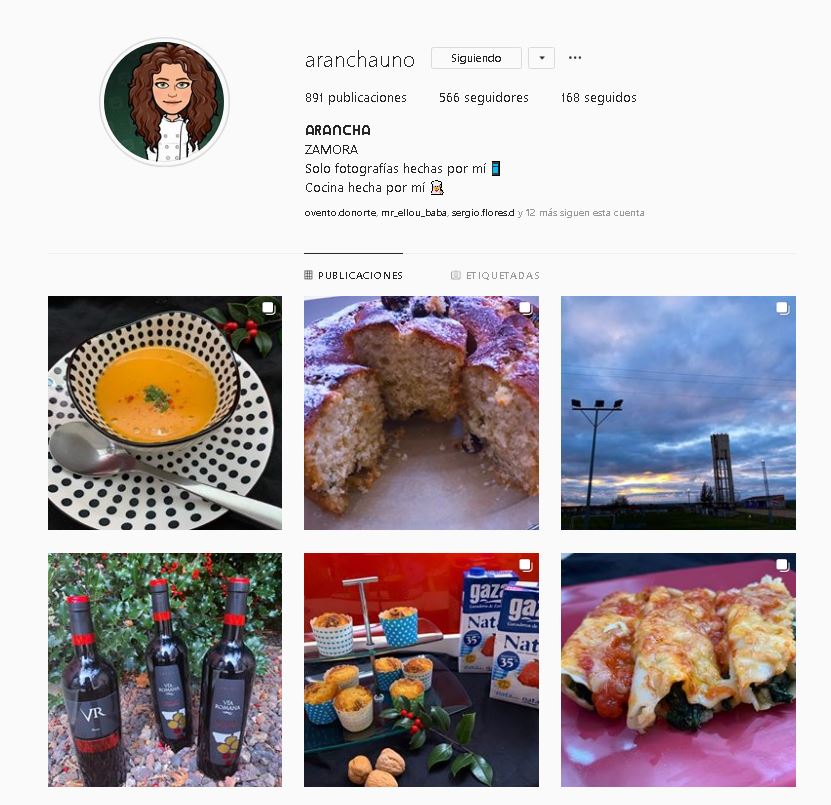Viewport: 831px width, 805px height.
Task: Open mr_ellou_baba's profile link
Action: coord(413,213)
